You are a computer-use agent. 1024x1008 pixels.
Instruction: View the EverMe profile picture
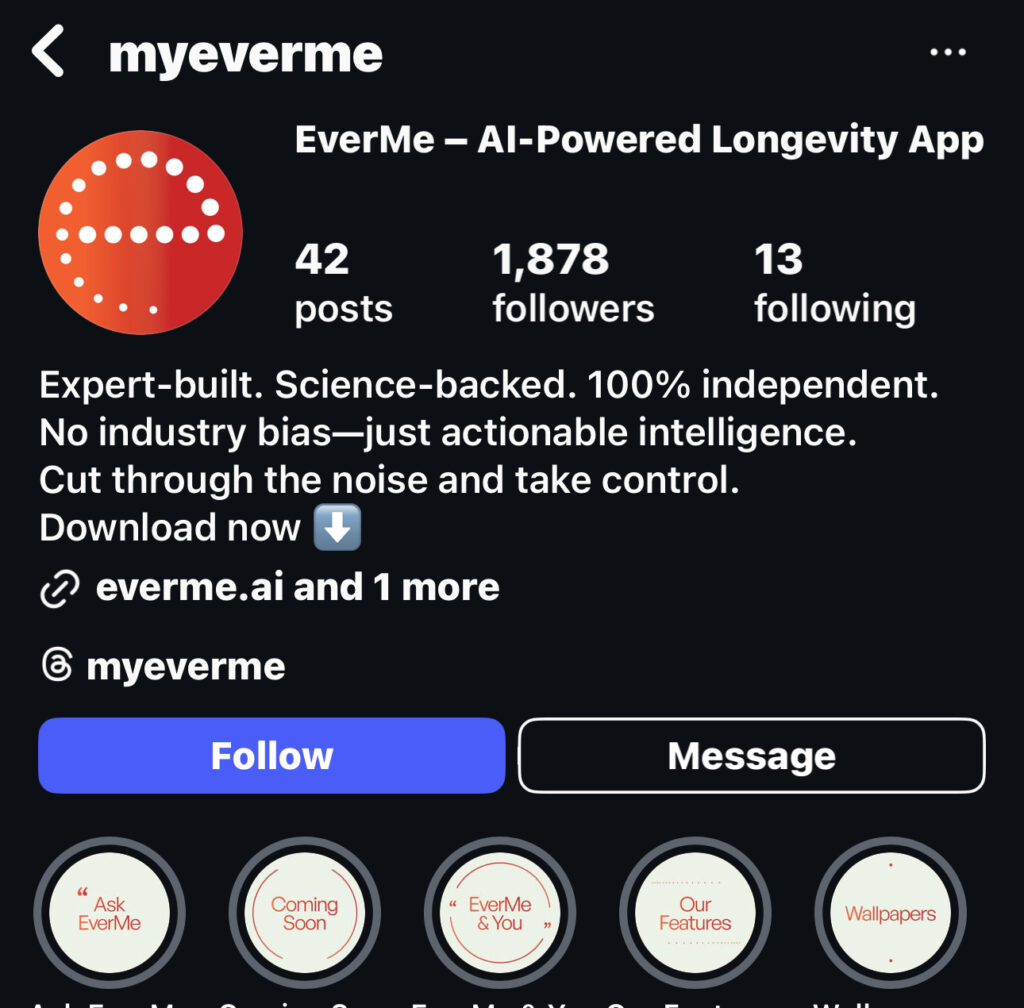click(140, 232)
